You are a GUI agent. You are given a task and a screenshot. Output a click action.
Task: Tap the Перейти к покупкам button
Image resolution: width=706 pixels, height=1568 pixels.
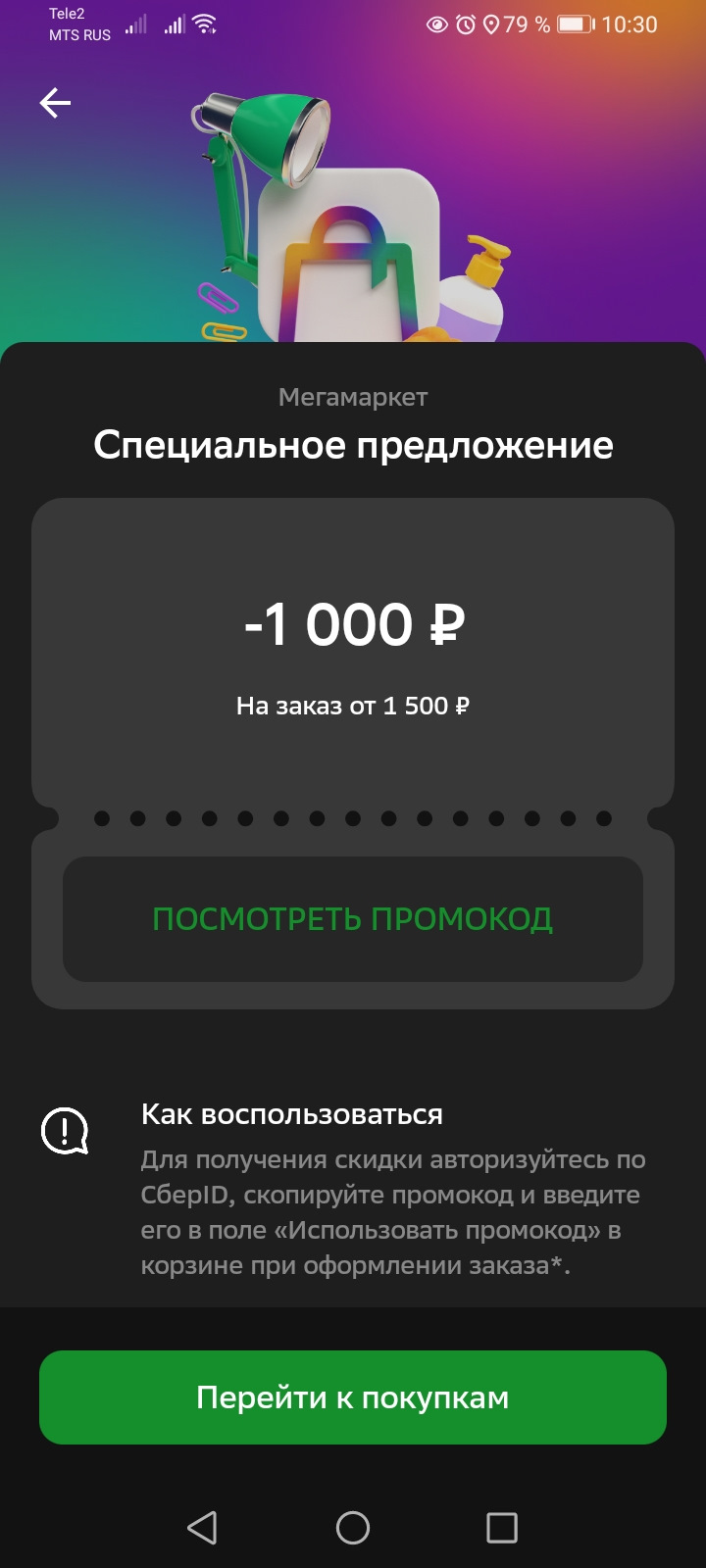point(353,1396)
